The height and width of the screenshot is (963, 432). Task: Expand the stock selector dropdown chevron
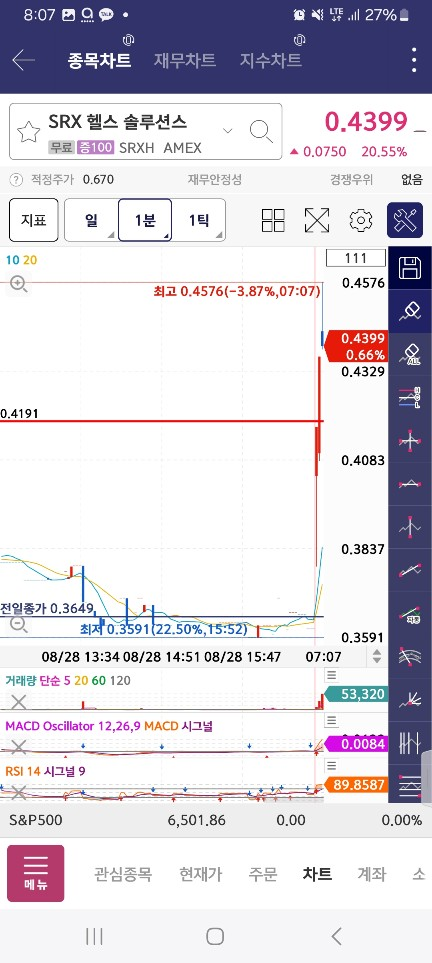(228, 131)
